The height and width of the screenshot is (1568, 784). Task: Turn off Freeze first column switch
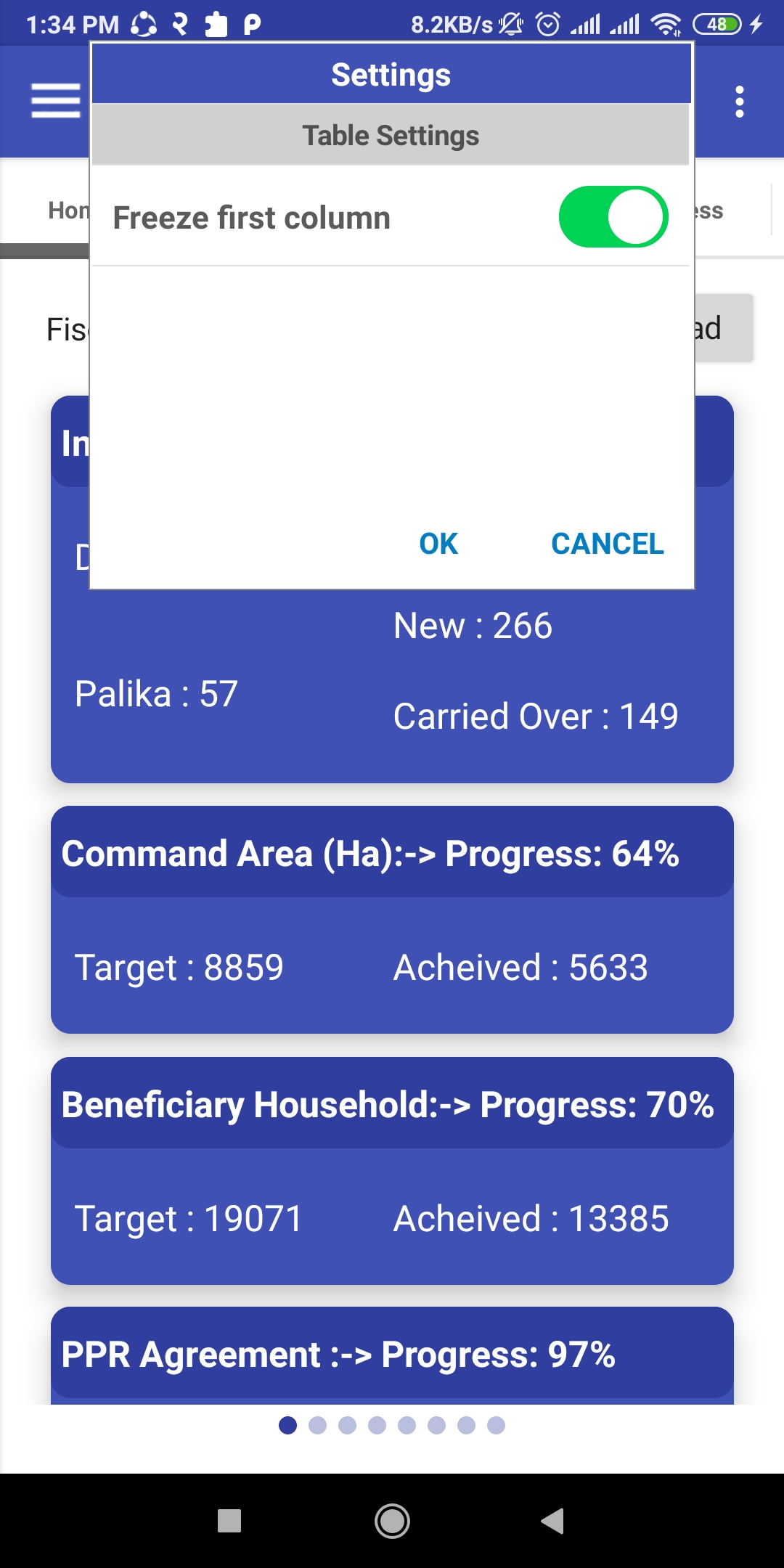tap(613, 217)
